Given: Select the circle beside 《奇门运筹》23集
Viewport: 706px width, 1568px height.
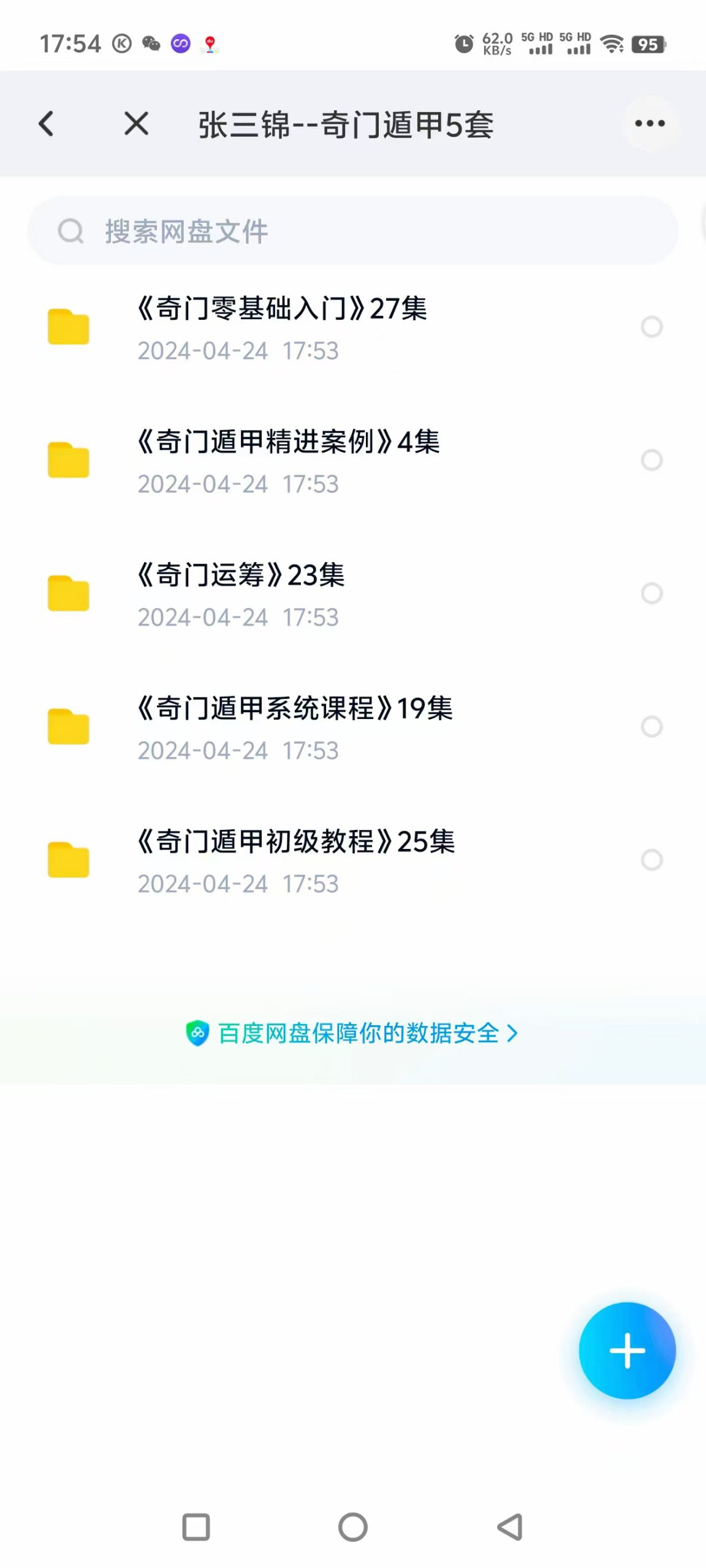Looking at the screenshot, I should pyautogui.click(x=651, y=593).
